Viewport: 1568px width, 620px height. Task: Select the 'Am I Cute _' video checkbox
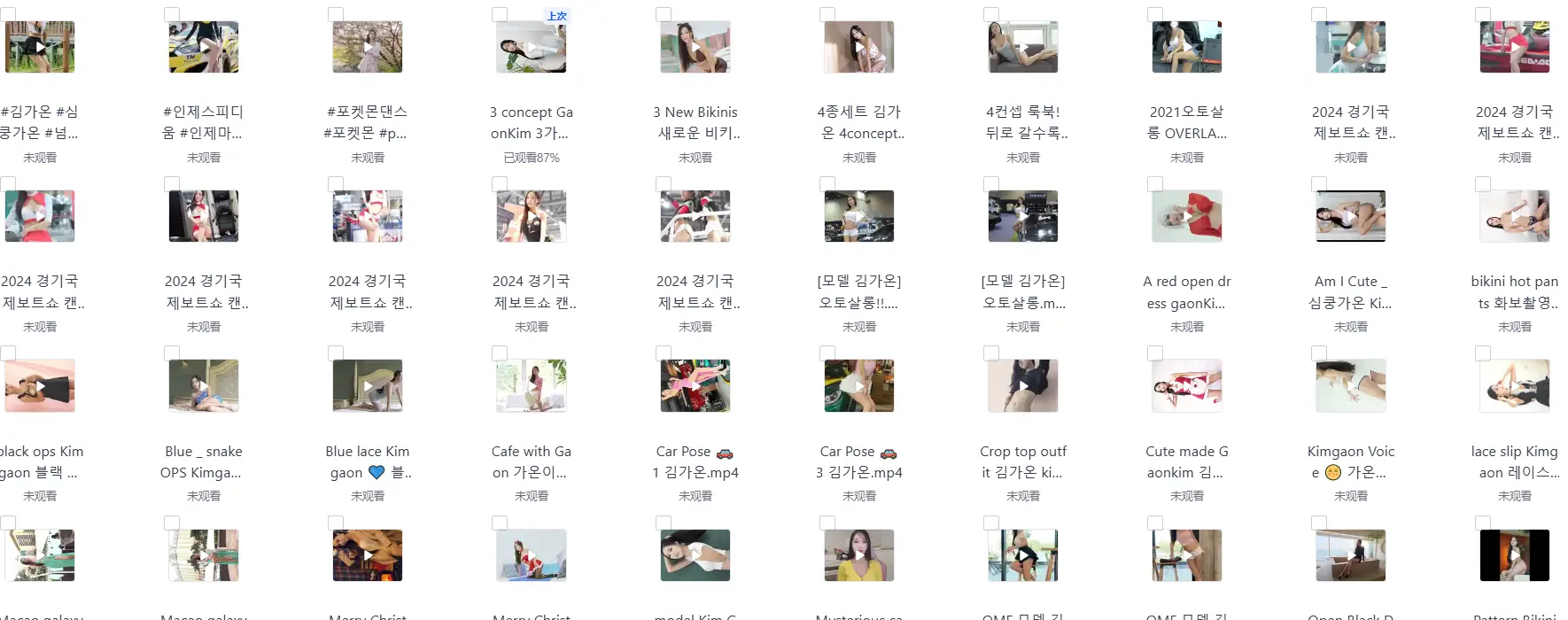click(x=1318, y=184)
